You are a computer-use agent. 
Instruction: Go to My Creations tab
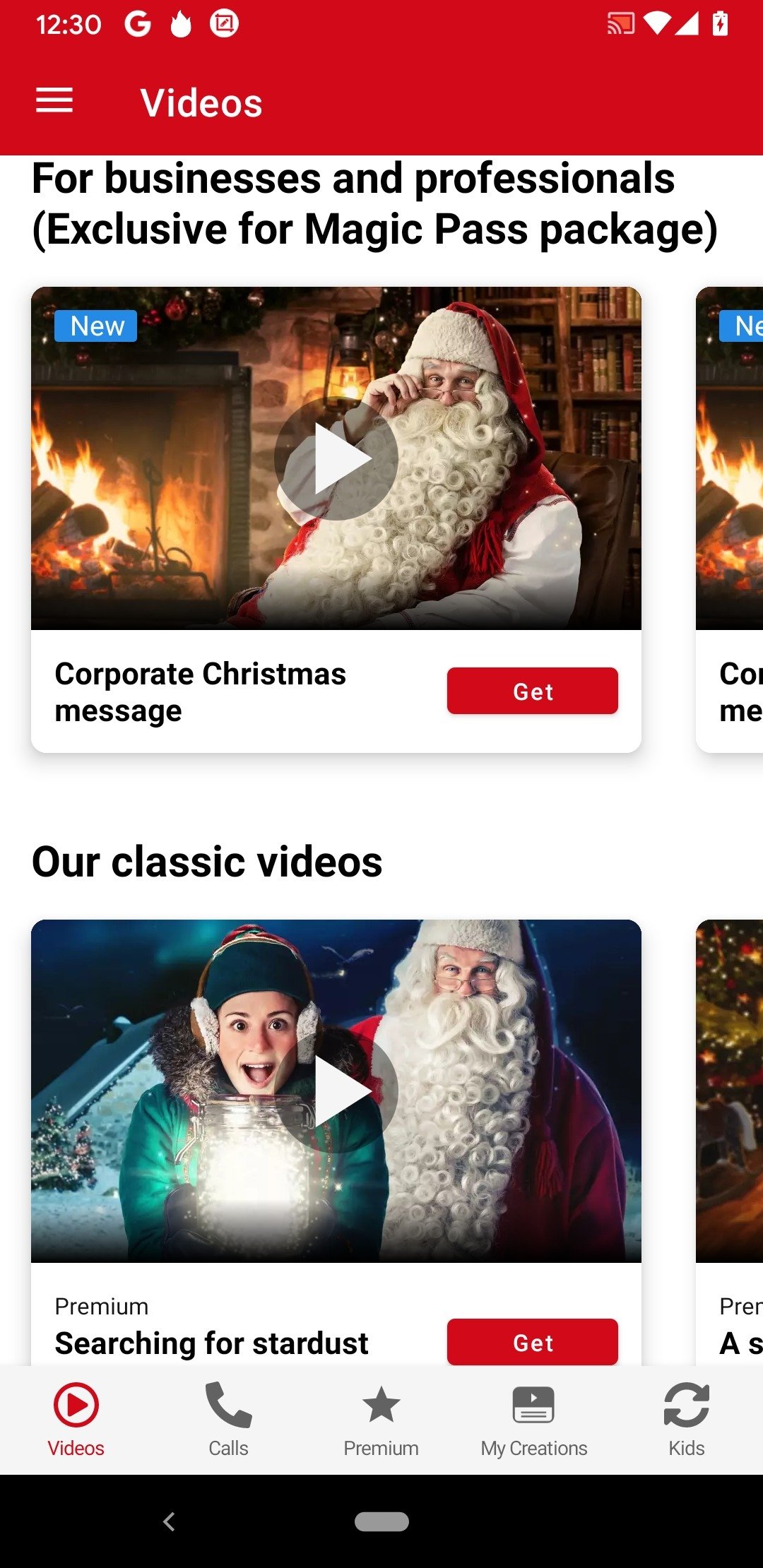pos(533,1420)
